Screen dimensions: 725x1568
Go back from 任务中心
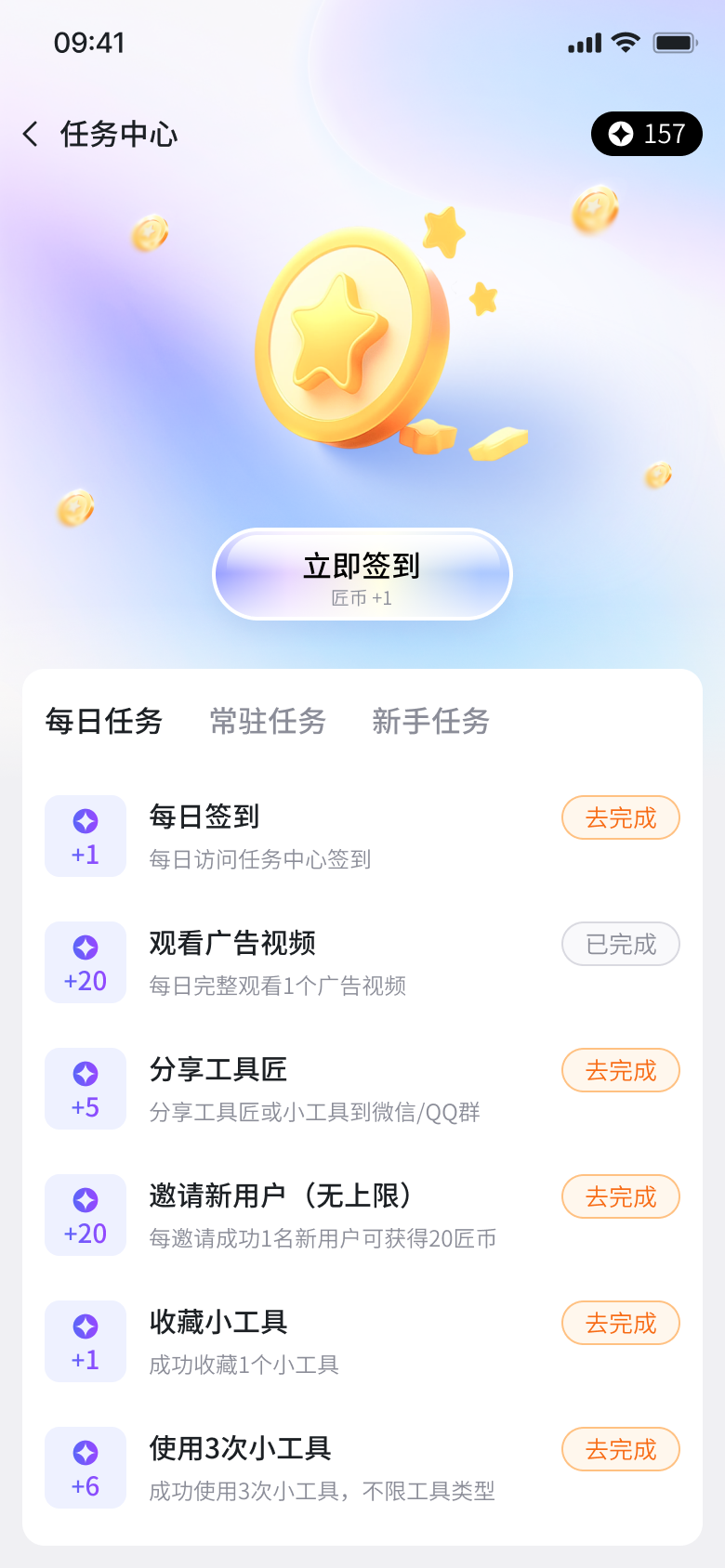pyautogui.click(x=31, y=135)
